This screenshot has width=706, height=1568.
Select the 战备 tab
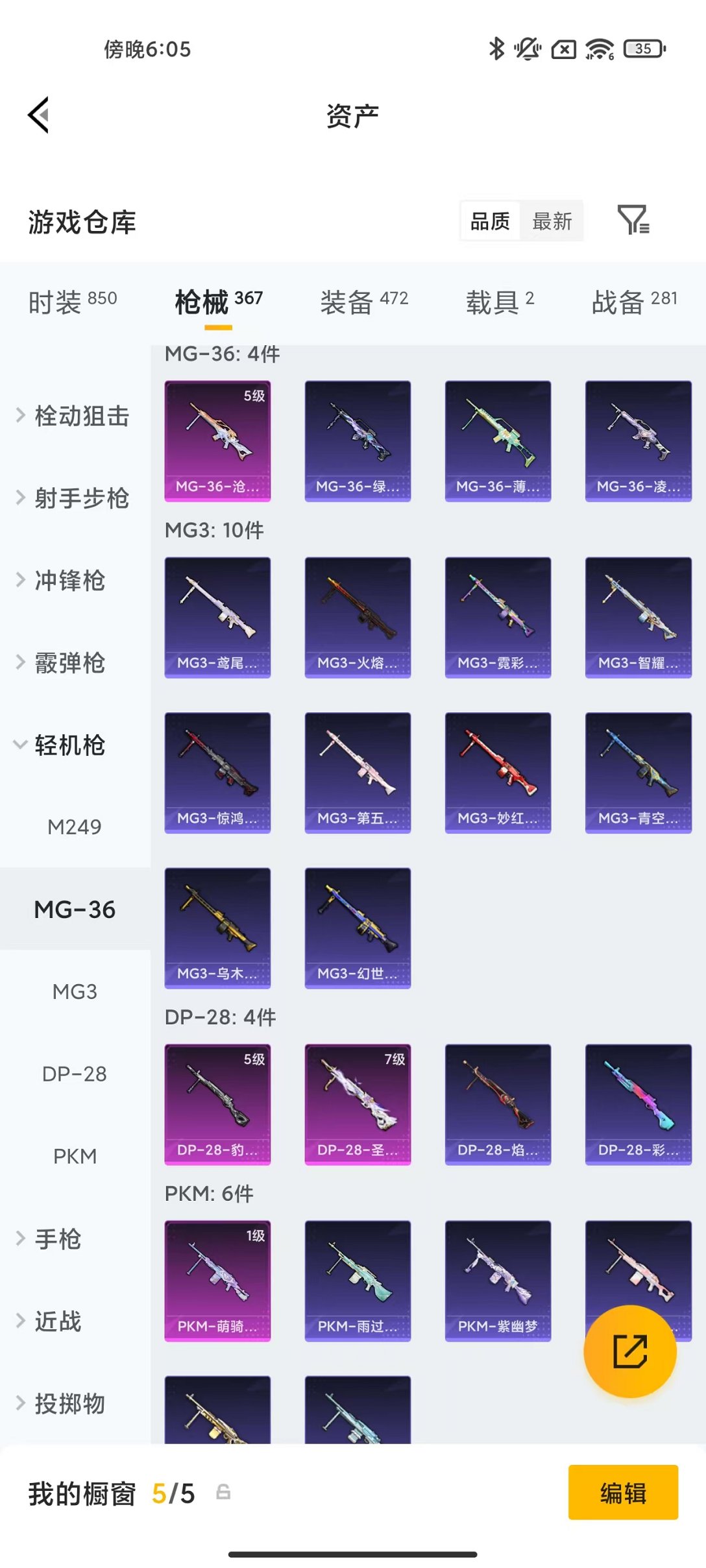tap(634, 302)
